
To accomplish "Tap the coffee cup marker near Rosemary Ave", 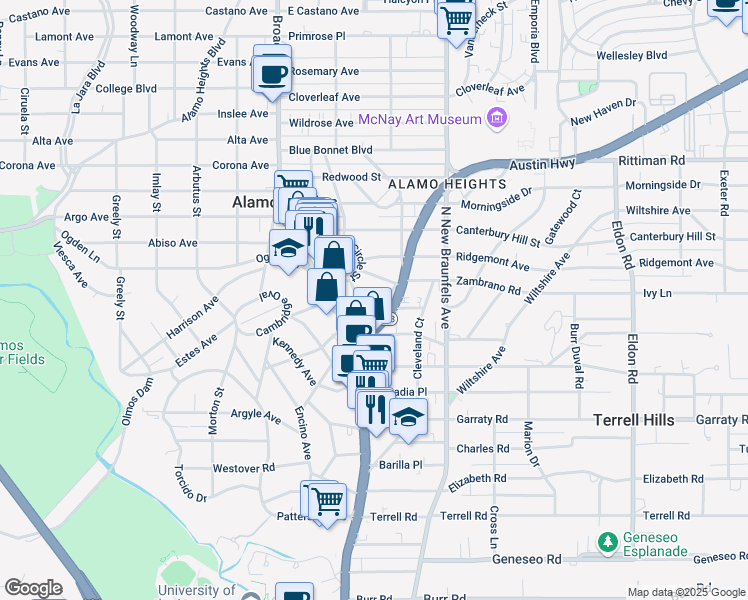I will [273, 72].
